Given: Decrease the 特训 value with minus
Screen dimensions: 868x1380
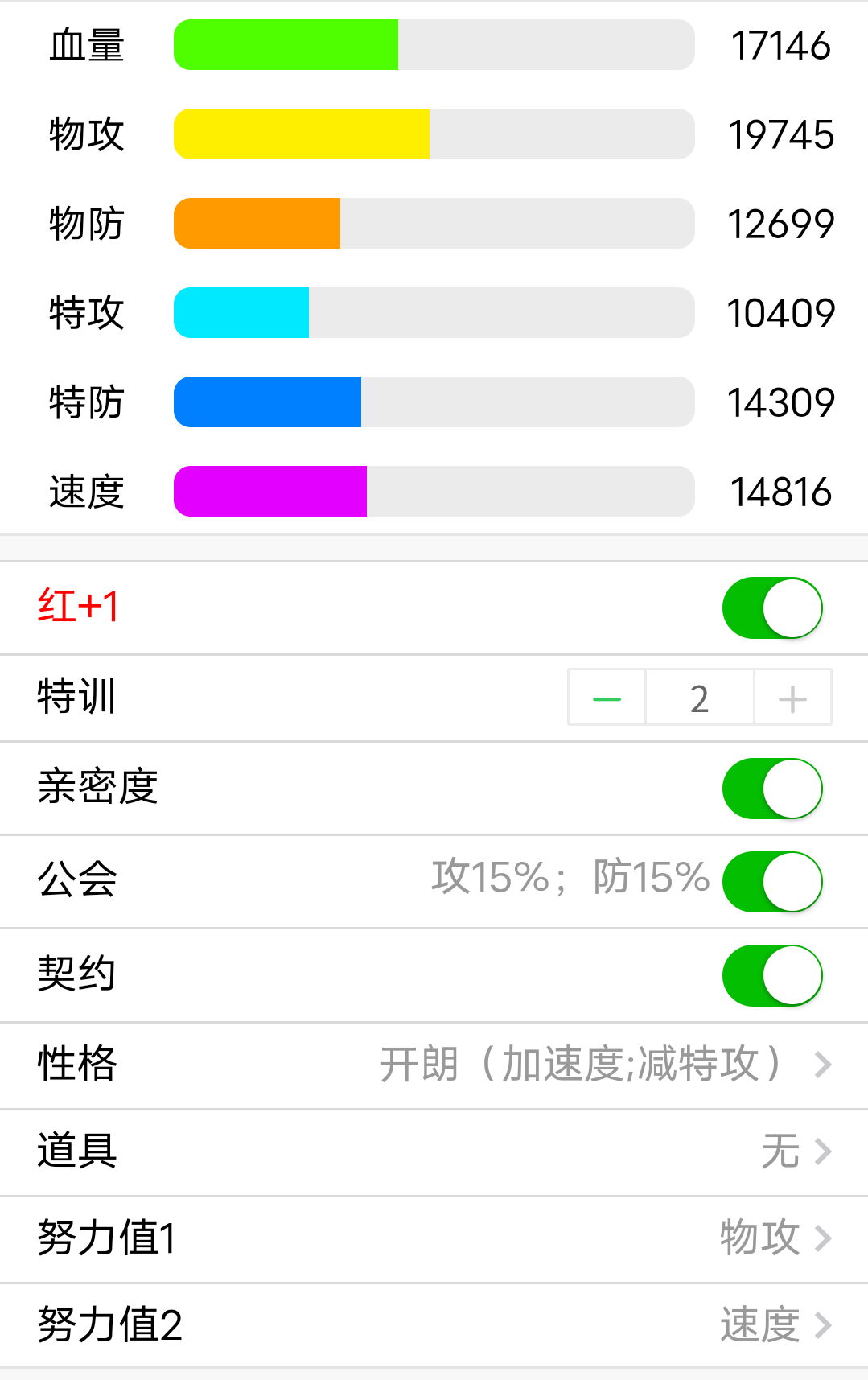Looking at the screenshot, I should pos(607,698).
